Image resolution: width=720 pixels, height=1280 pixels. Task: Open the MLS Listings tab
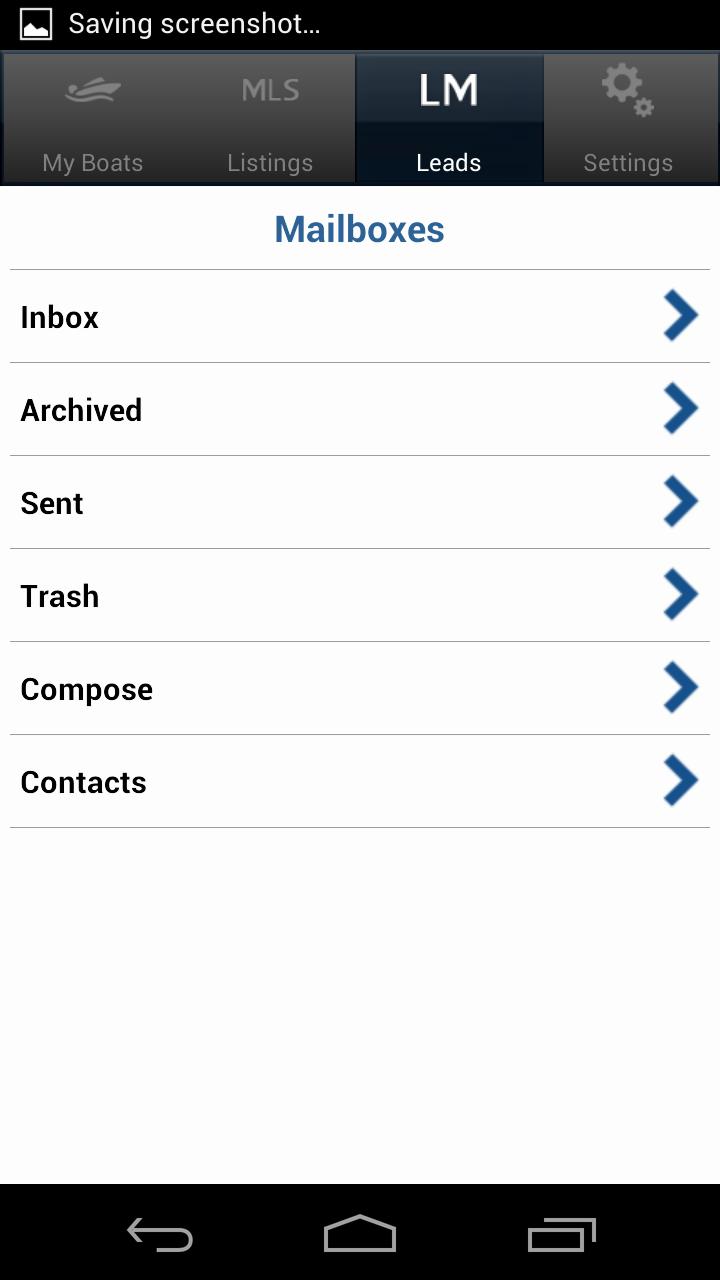pos(270,120)
